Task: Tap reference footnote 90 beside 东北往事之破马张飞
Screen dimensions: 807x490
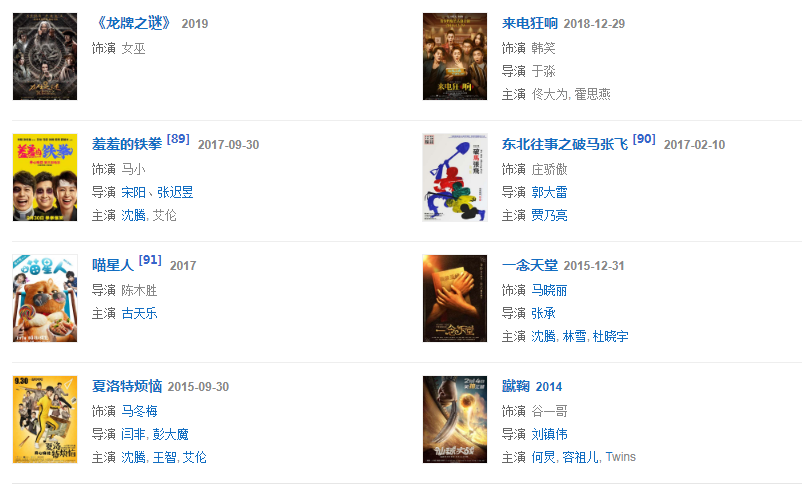Action: [644, 139]
